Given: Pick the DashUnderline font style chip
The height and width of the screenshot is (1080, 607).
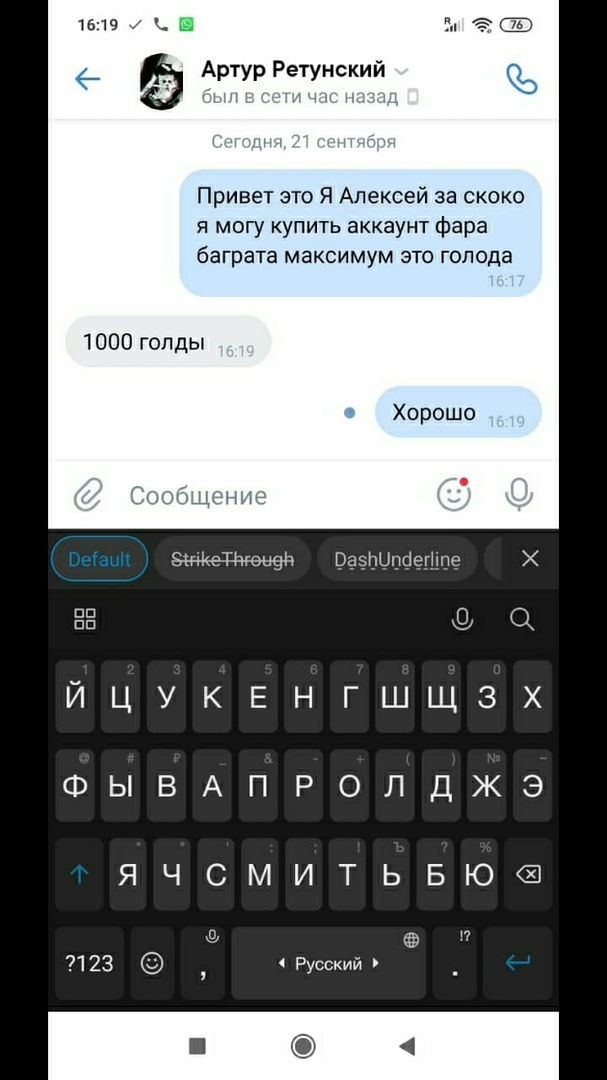Looking at the screenshot, I should tap(397, 559).
